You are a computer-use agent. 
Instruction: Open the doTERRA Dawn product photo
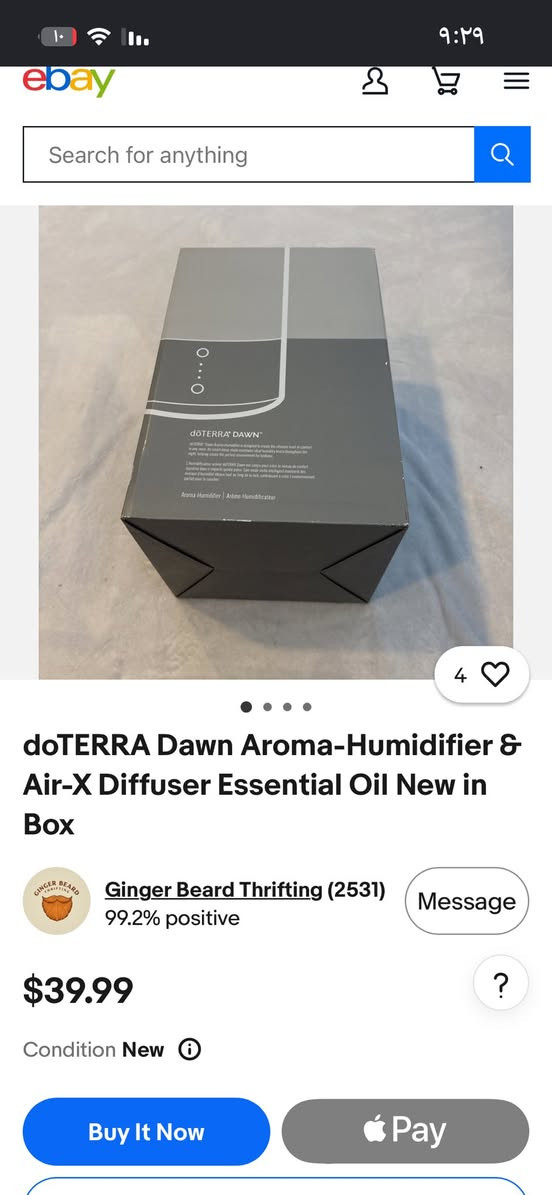[x=276, y=442]
